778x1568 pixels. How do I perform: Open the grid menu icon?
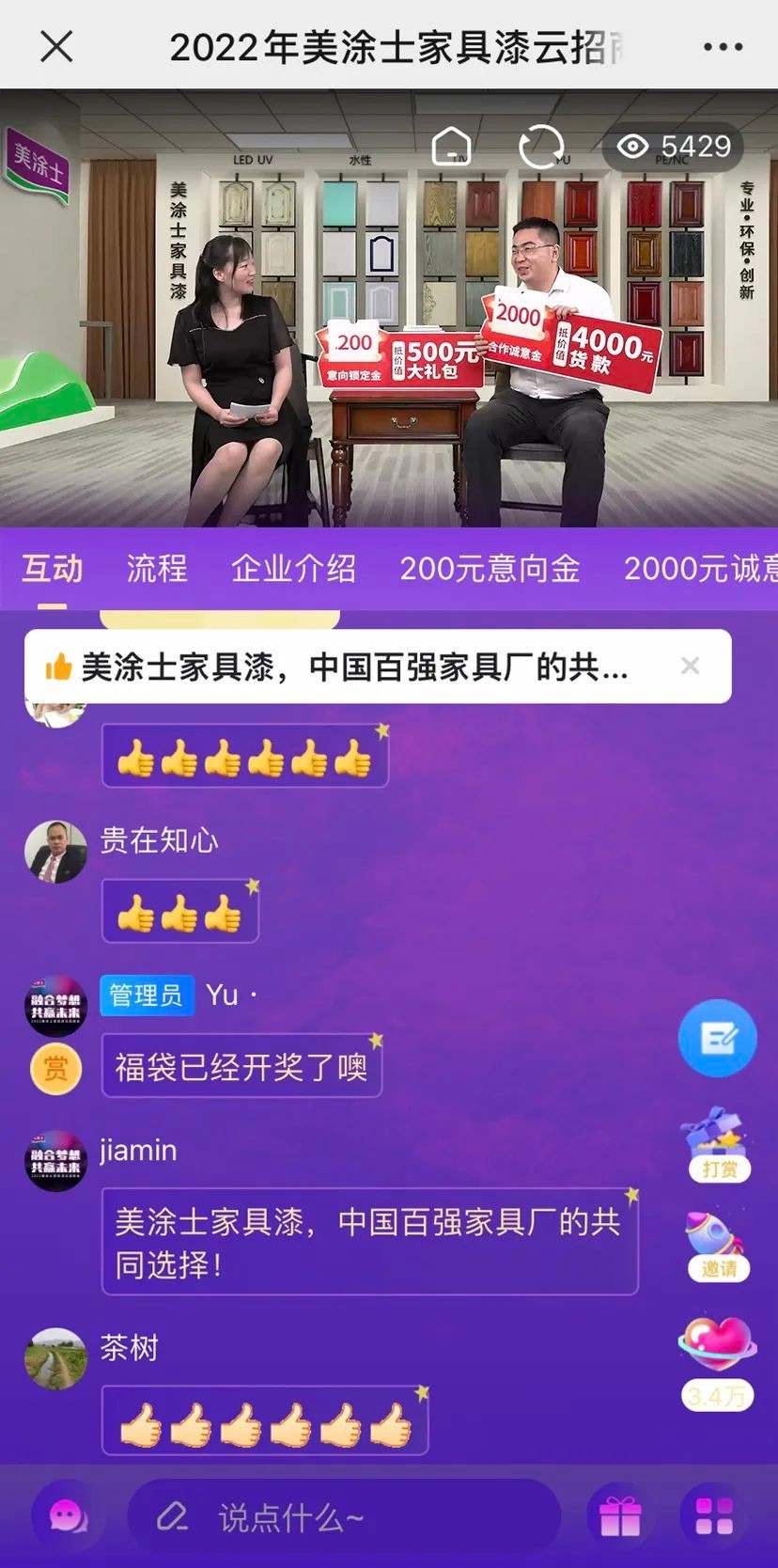[x=713, y=1516]
